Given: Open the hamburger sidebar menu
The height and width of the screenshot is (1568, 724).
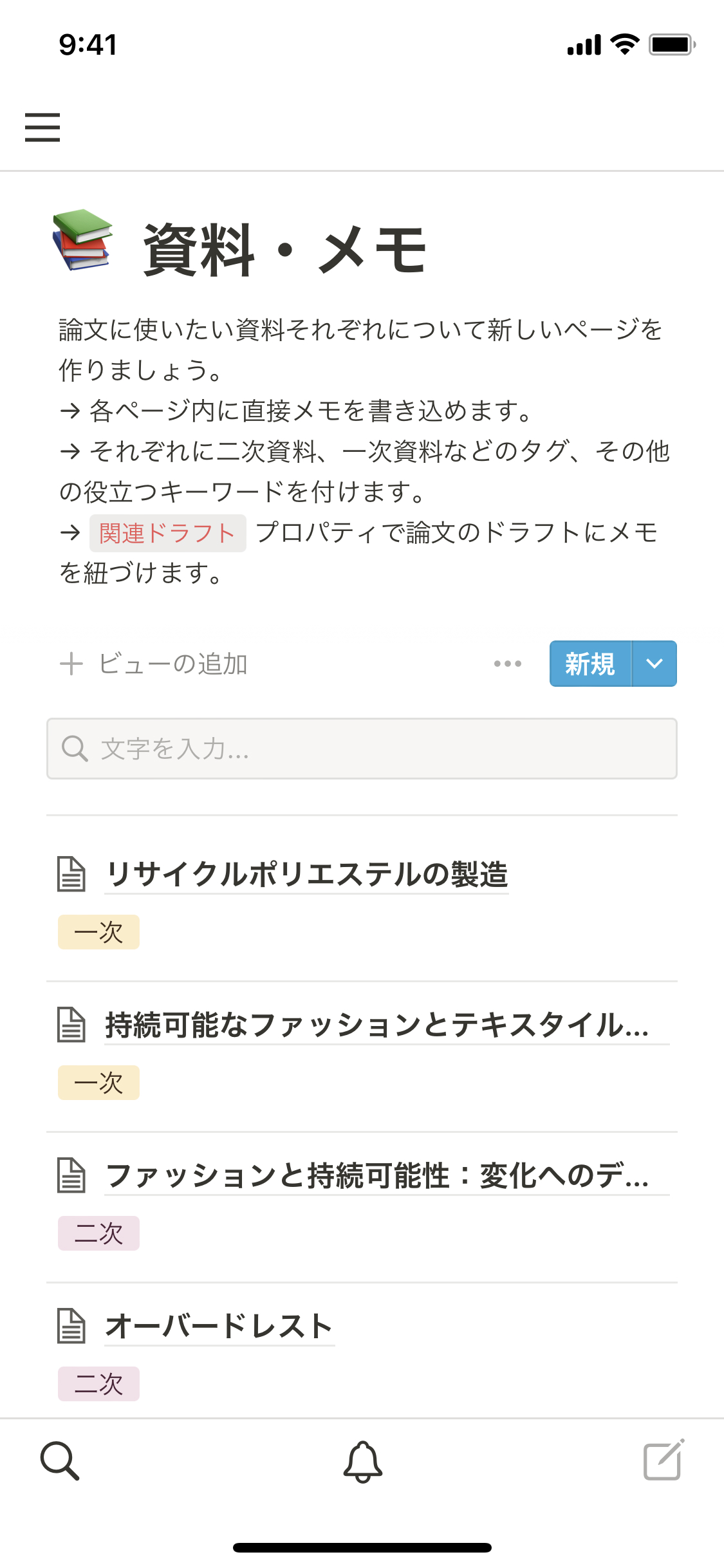Looking at the screenshot, I should (x=42, y=127).
